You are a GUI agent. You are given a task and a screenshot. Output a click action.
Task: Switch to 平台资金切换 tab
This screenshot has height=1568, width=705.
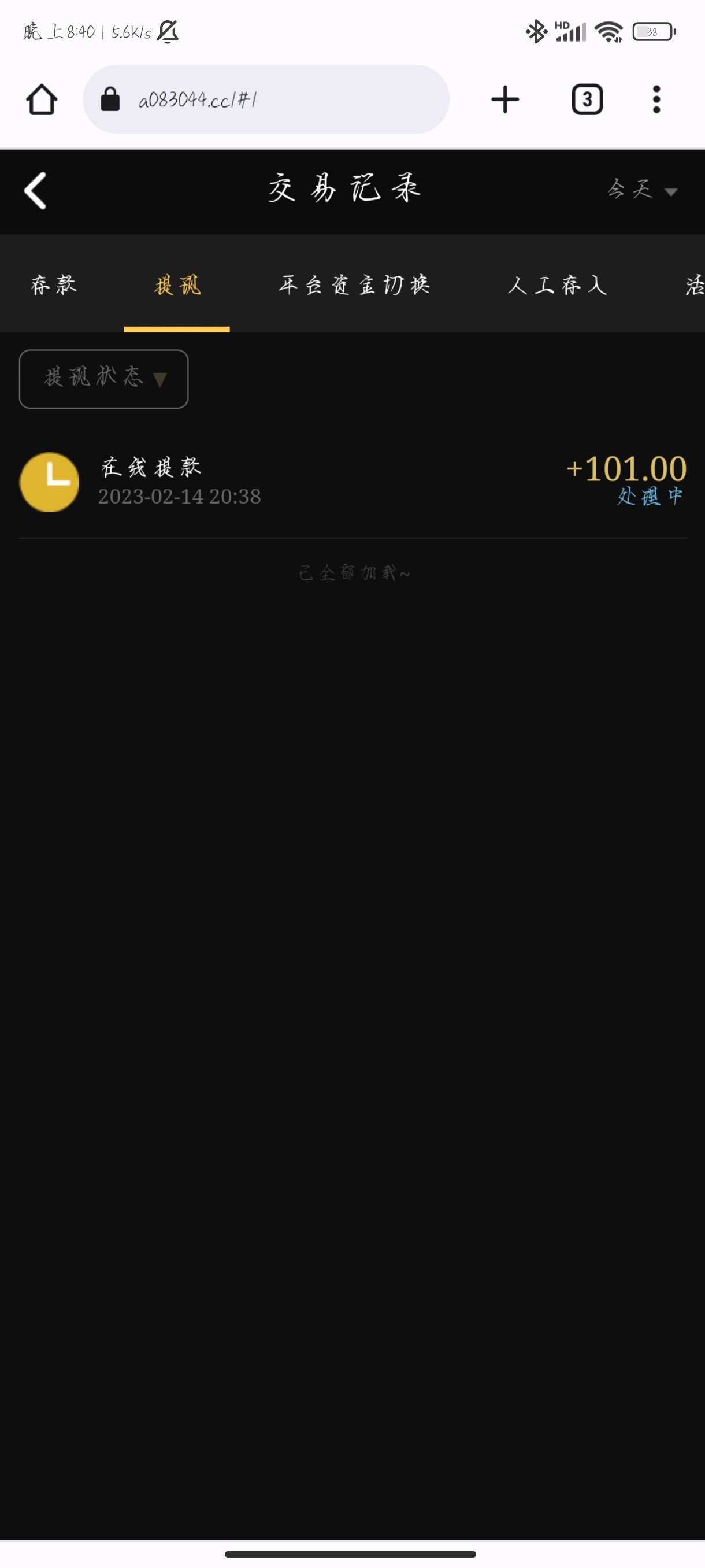coord(355,285)
